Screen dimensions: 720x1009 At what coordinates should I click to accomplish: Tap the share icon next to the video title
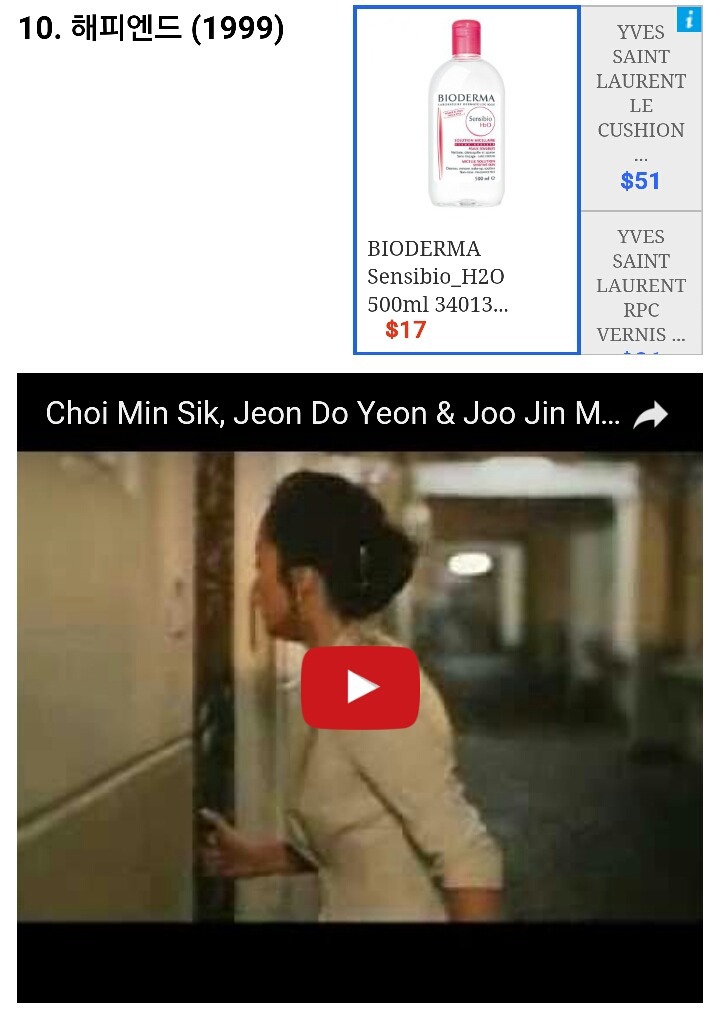(651, 413)
